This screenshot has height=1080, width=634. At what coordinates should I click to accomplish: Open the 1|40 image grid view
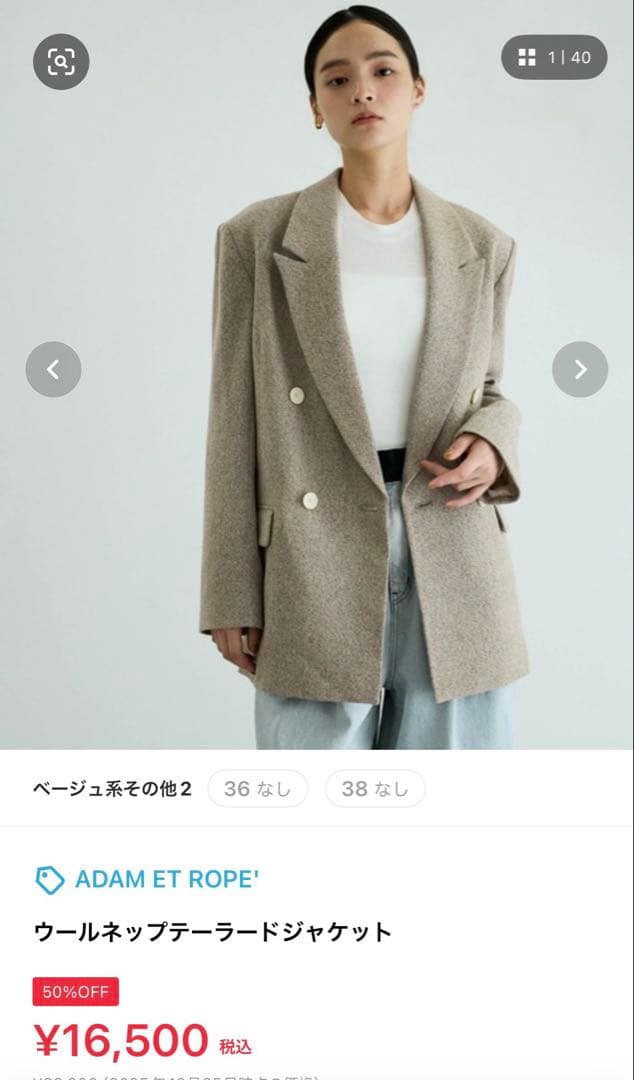pos(554,57)
